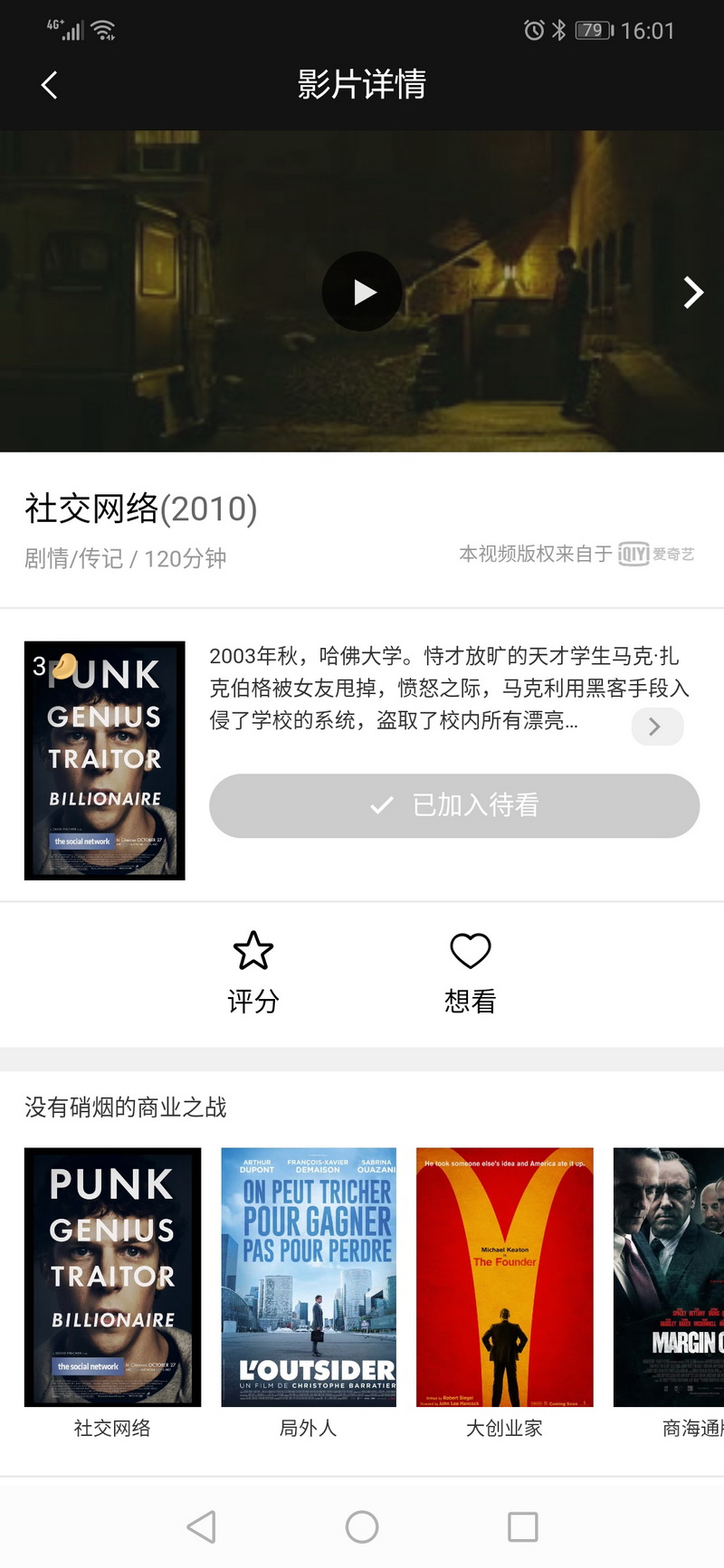Rate the film with the 评分 star
The width and height of the screenshot is (724, 1568).
(x=253, y=972)
